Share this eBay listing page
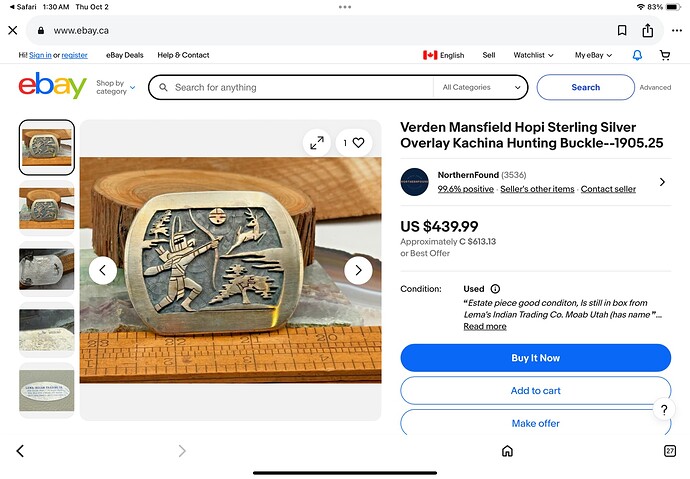This screenshot has height=479, width=690. [x=648, y=30]
